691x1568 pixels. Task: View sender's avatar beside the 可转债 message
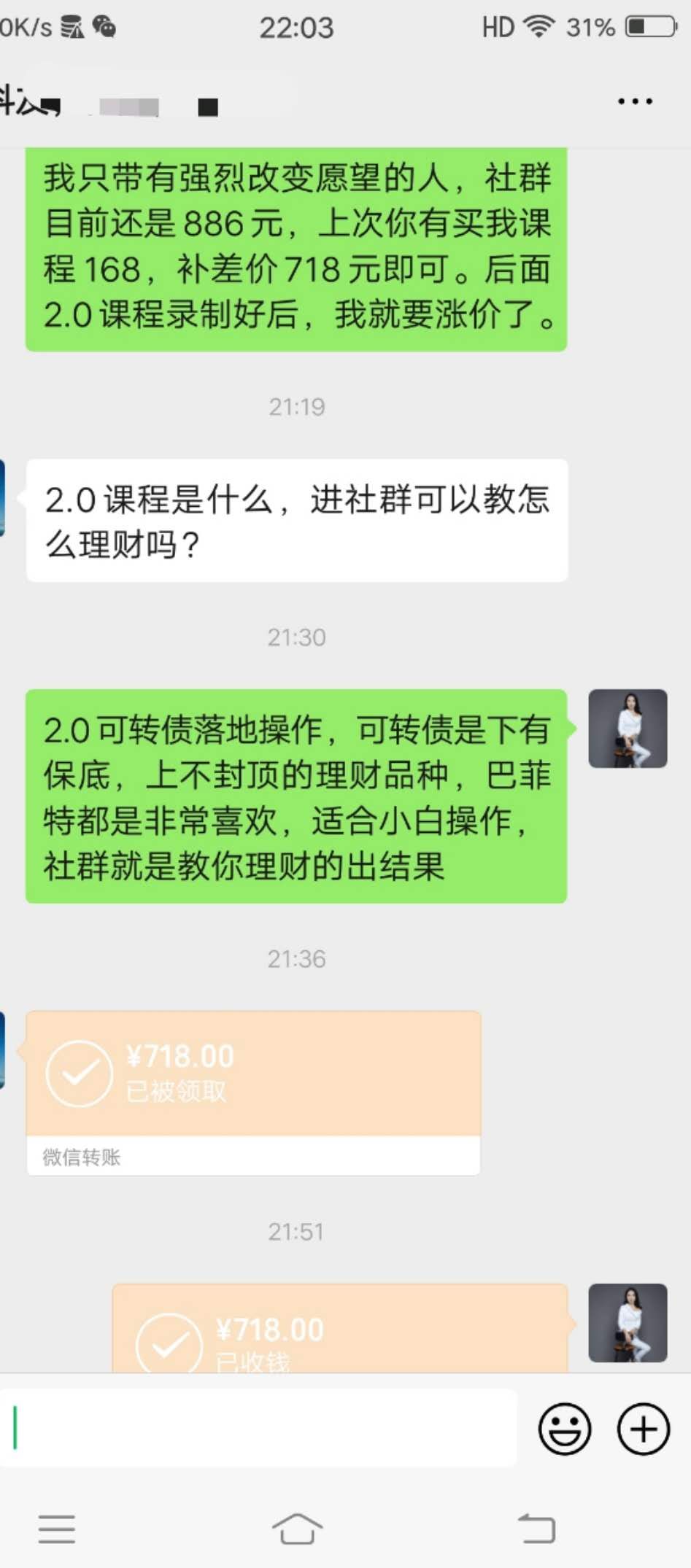point(628,729)
